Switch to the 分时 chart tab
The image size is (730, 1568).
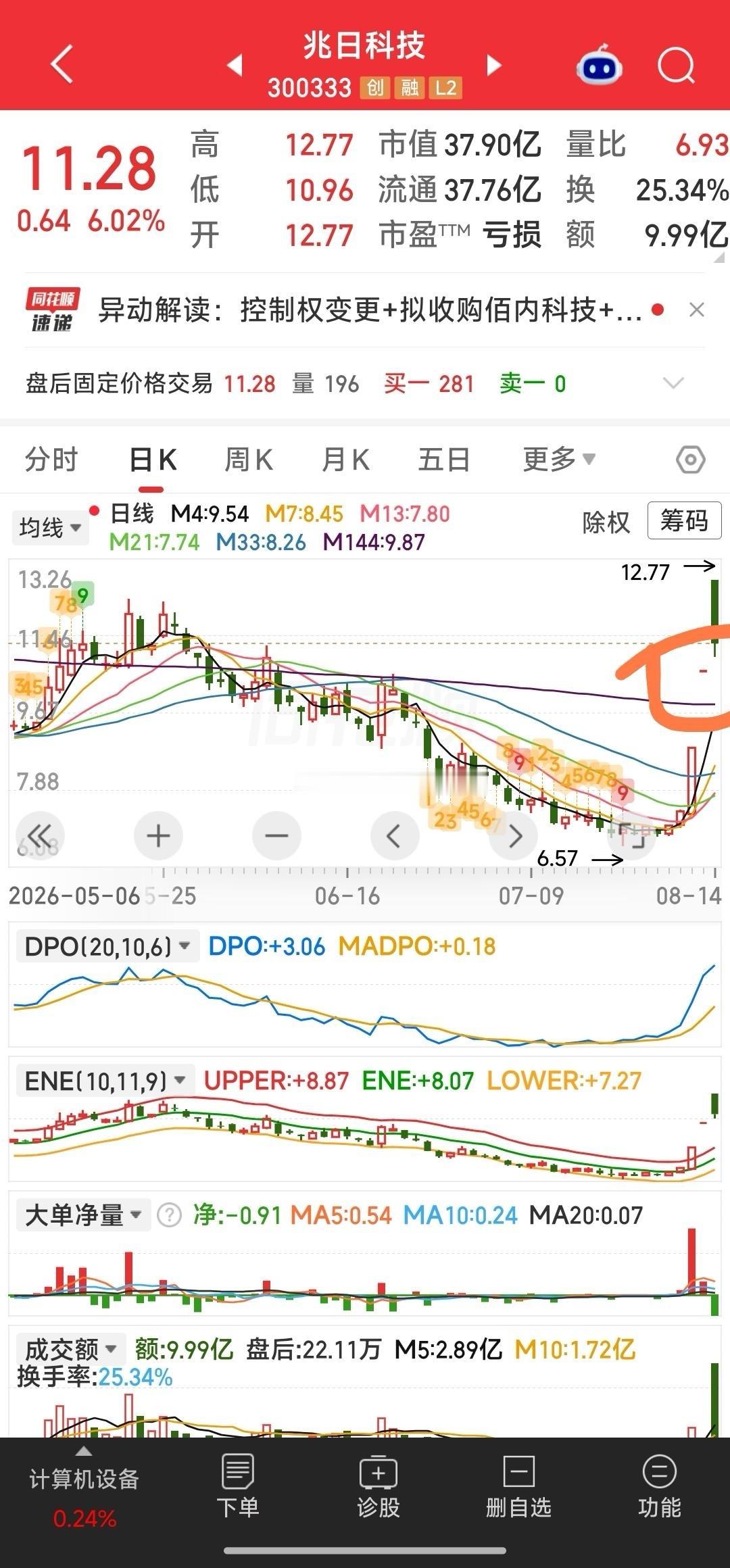(51, 460)
